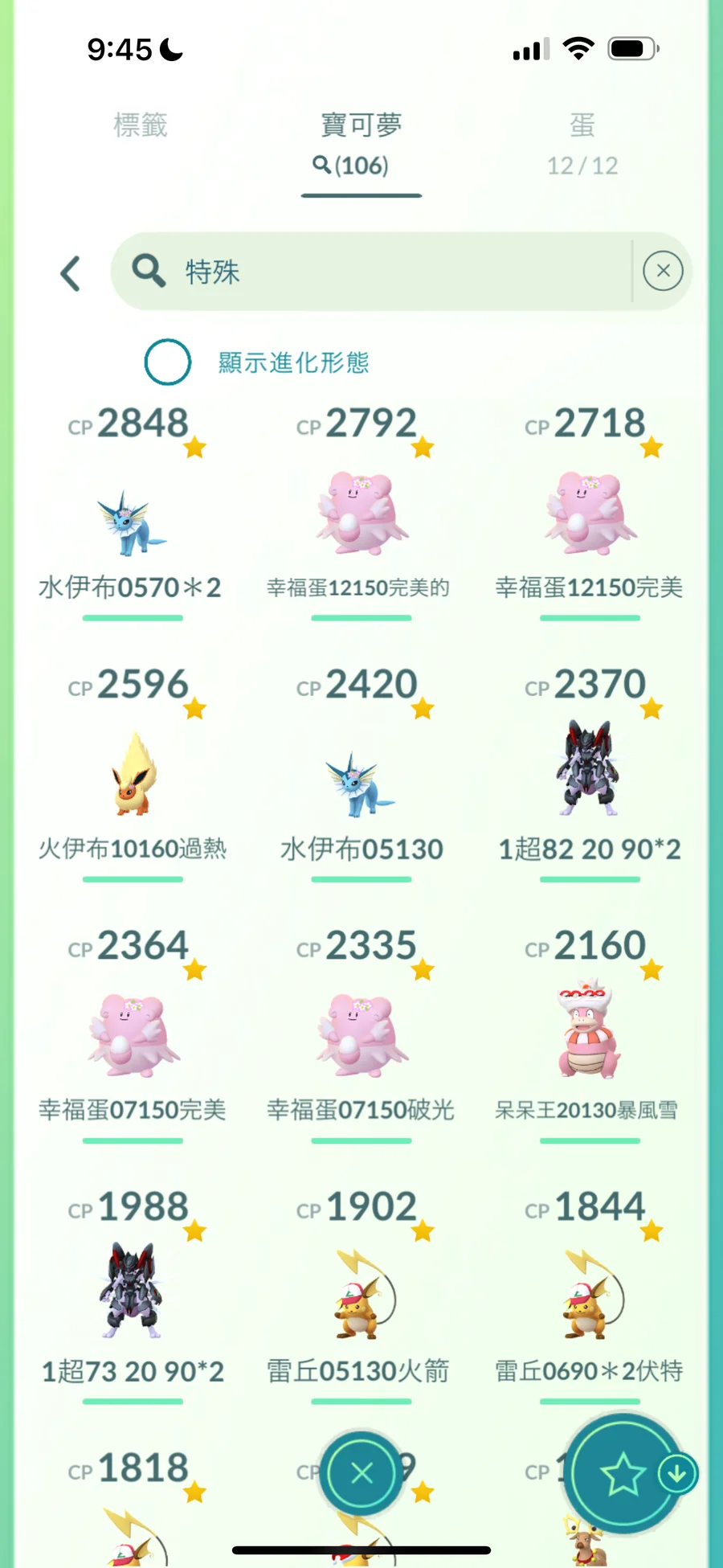Open 幸福蛋12150完美的 with CP 2792

[361, 515]
